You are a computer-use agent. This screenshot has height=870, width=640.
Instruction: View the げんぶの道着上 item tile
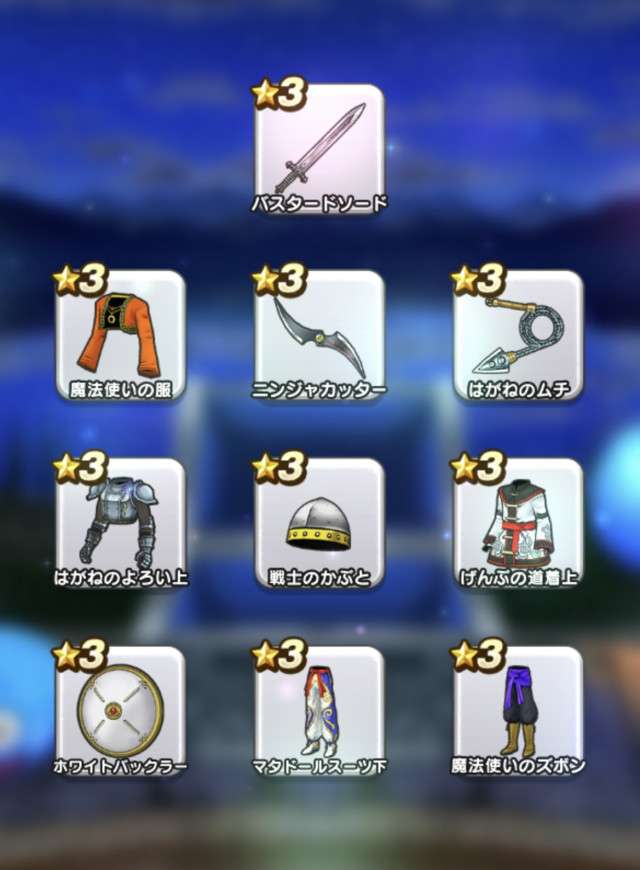518,523
